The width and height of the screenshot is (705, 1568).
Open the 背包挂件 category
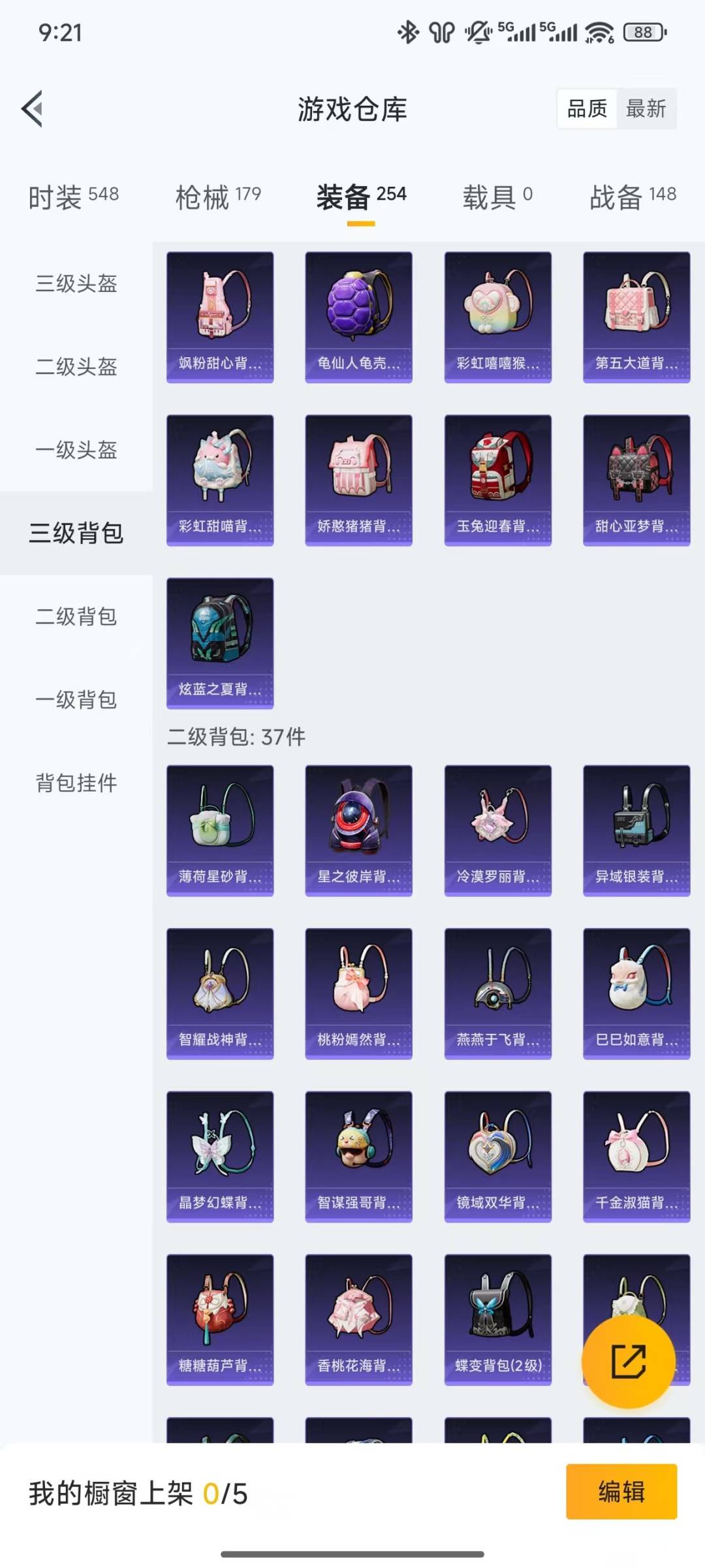(x=76, y=782)
